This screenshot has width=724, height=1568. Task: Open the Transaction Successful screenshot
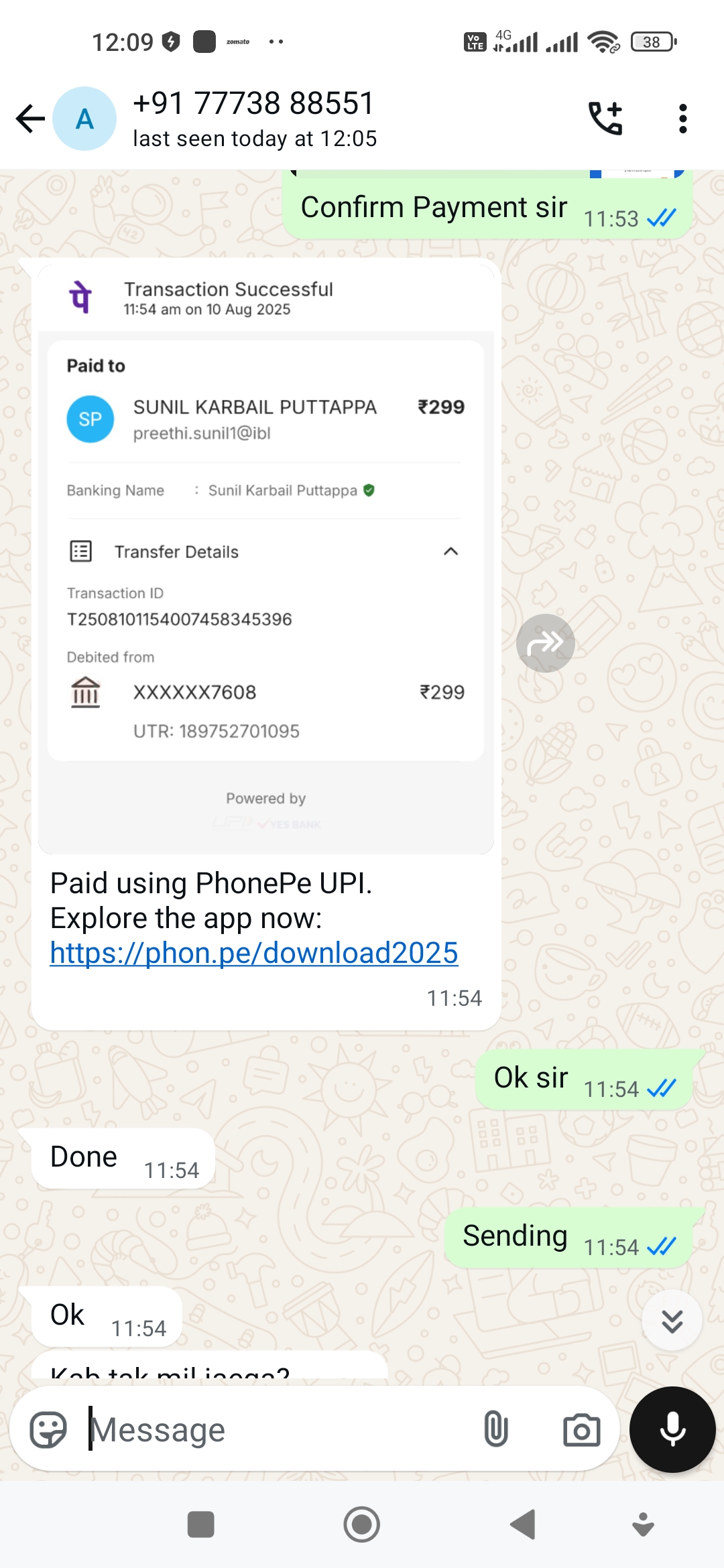tap(265, 556)
